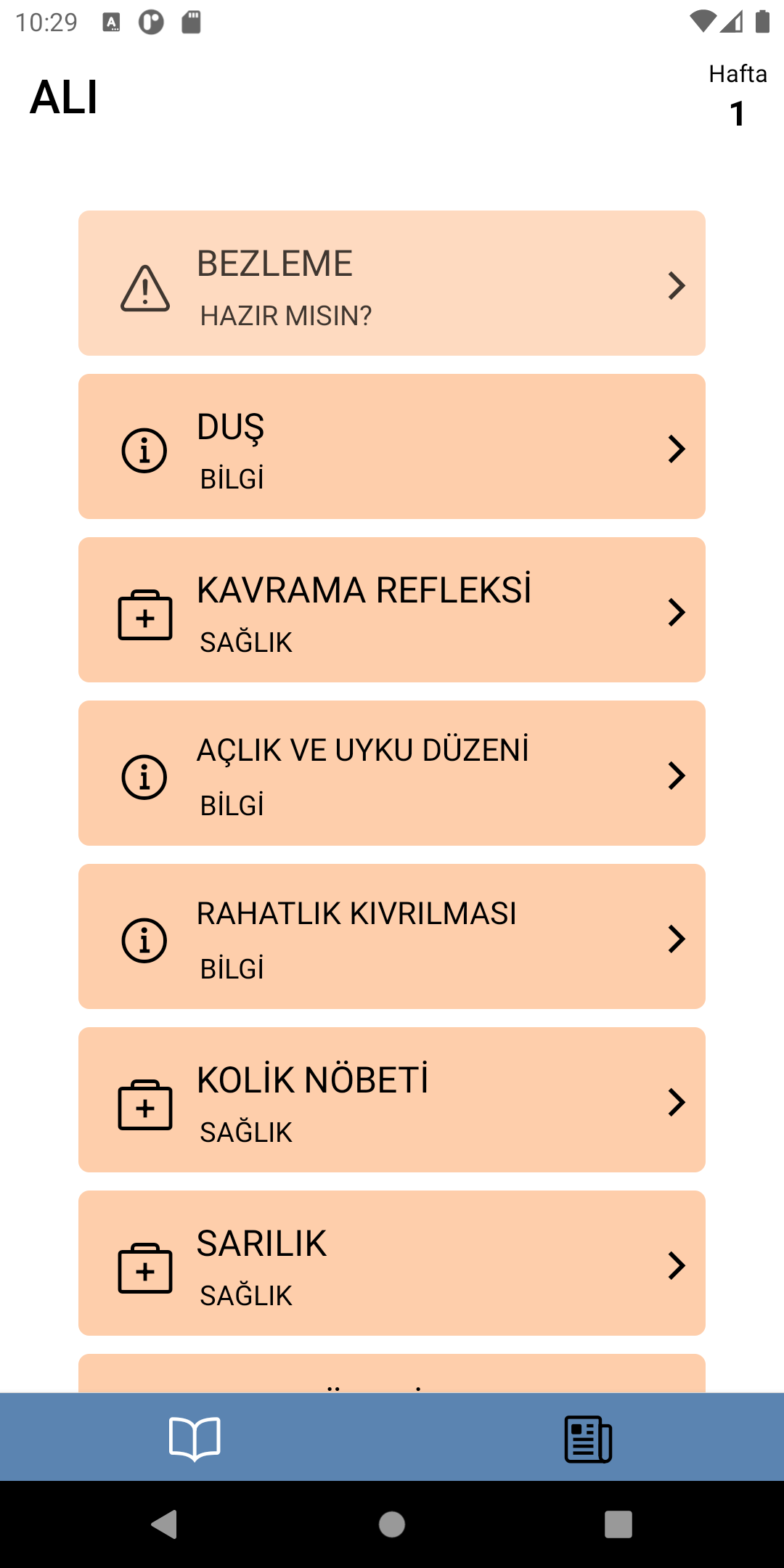This screenshot has width=784, height=1568.
Task: Switch to the news articles tab
Action: click(588, 1439)
